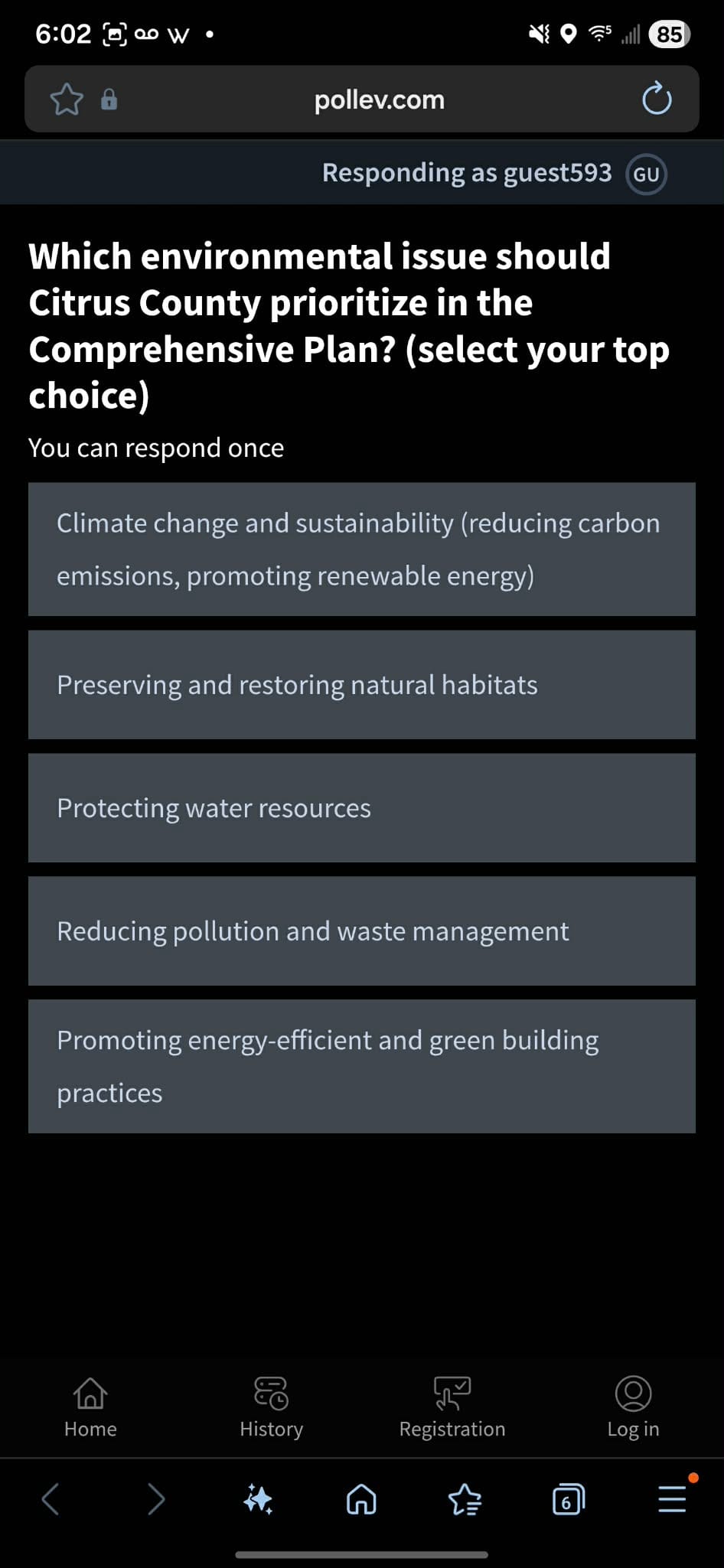The width and height of the screenshot is (724, 1568).
Task: Open the Log in tab
Action: 633,1408
